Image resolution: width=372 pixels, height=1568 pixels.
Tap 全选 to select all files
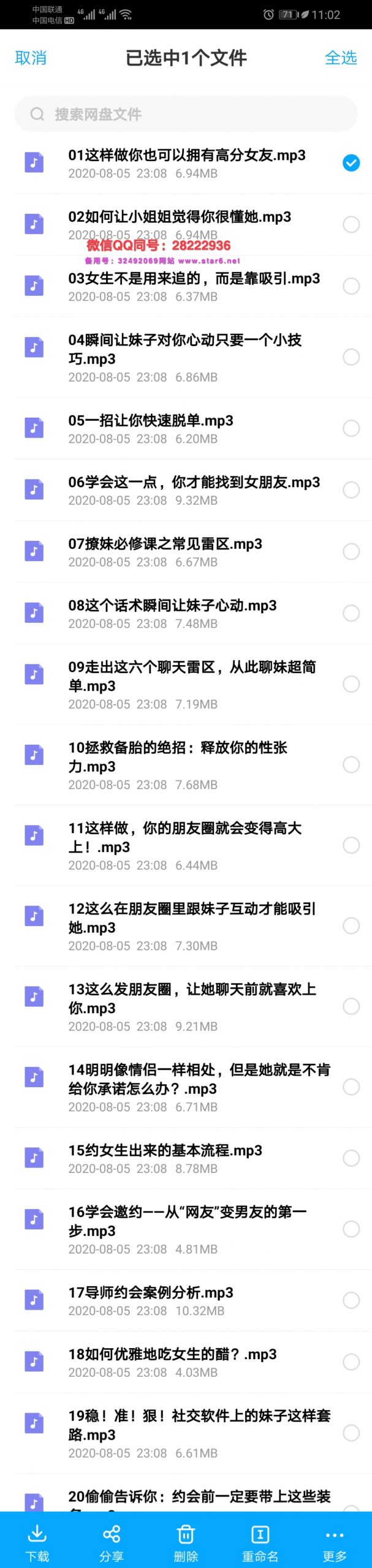click(x=341, y=58)
